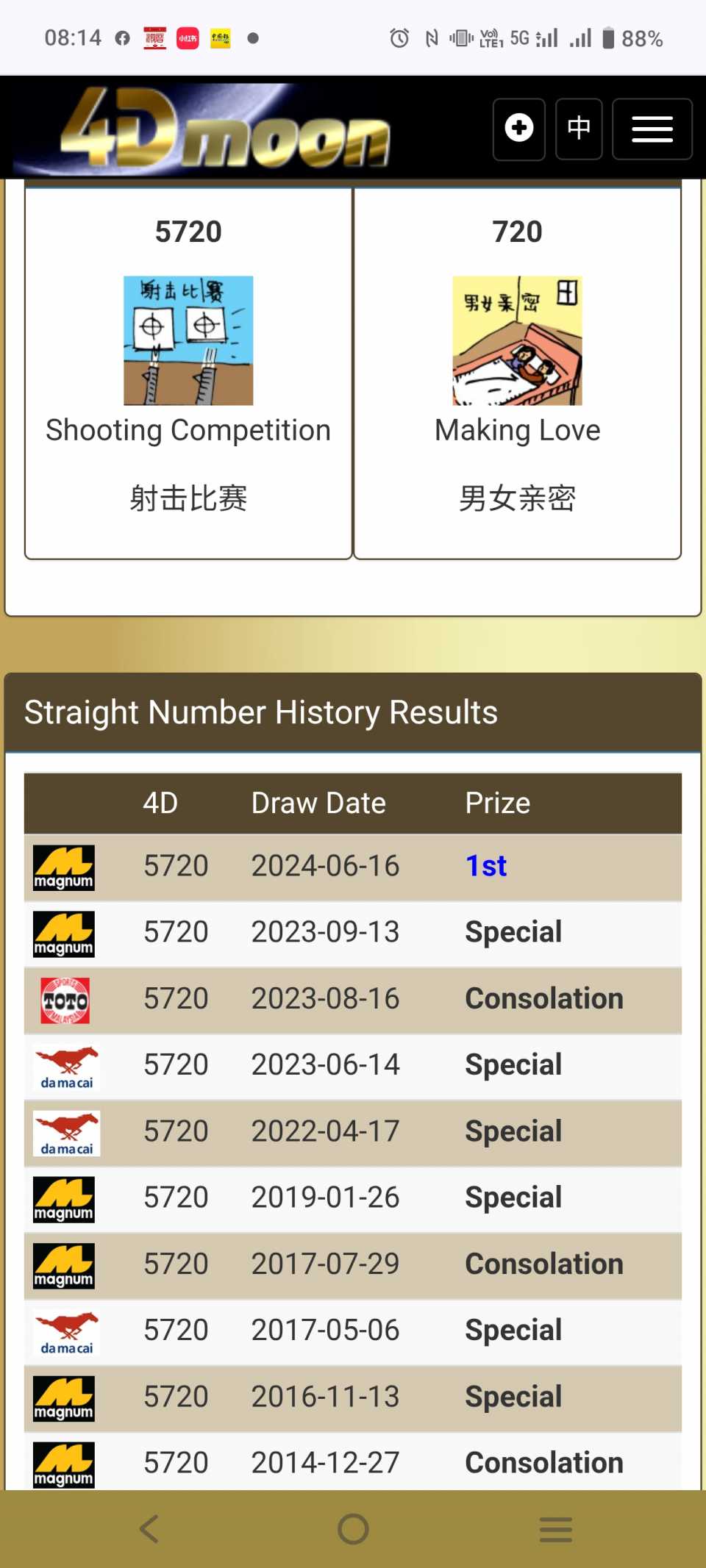Switch language to Chinese
The height and width of the screenshot is (1568, 706).
579,129
